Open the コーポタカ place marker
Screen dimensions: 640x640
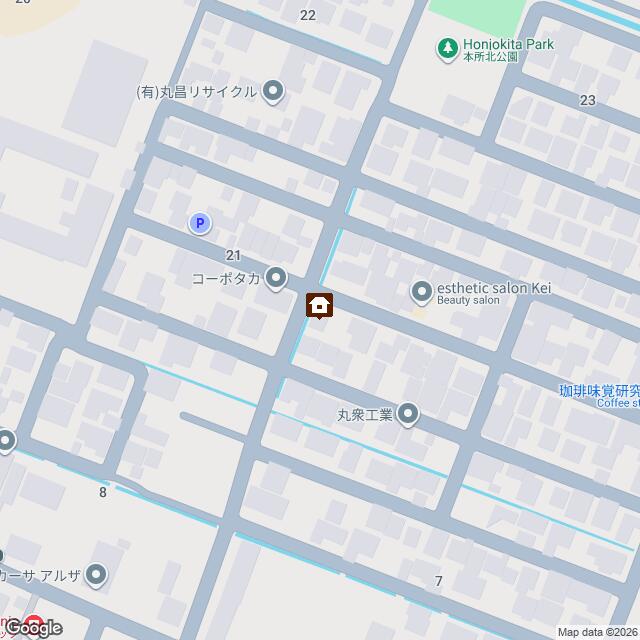pos(277,278)
